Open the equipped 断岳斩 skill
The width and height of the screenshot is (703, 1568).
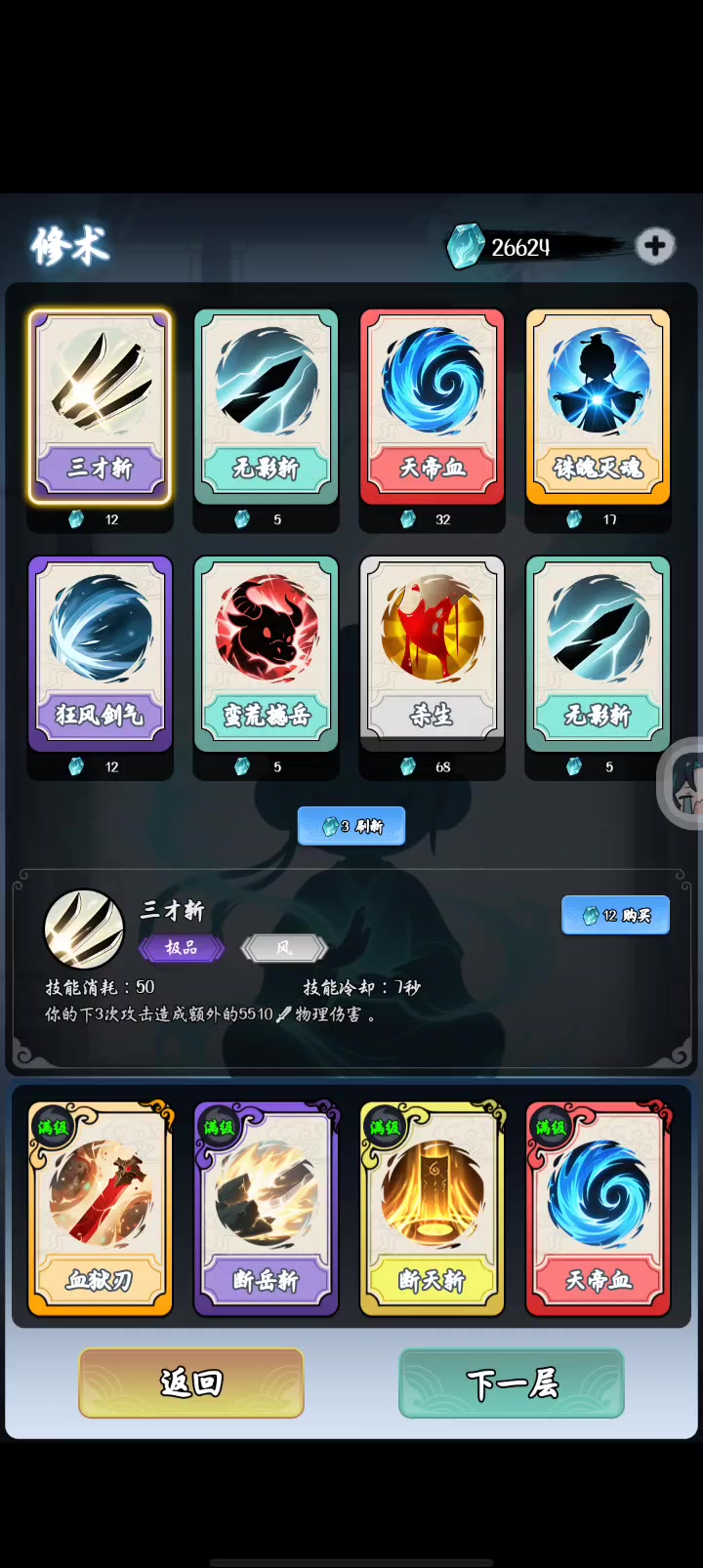pyautogui.click(x=266, y=1209)
